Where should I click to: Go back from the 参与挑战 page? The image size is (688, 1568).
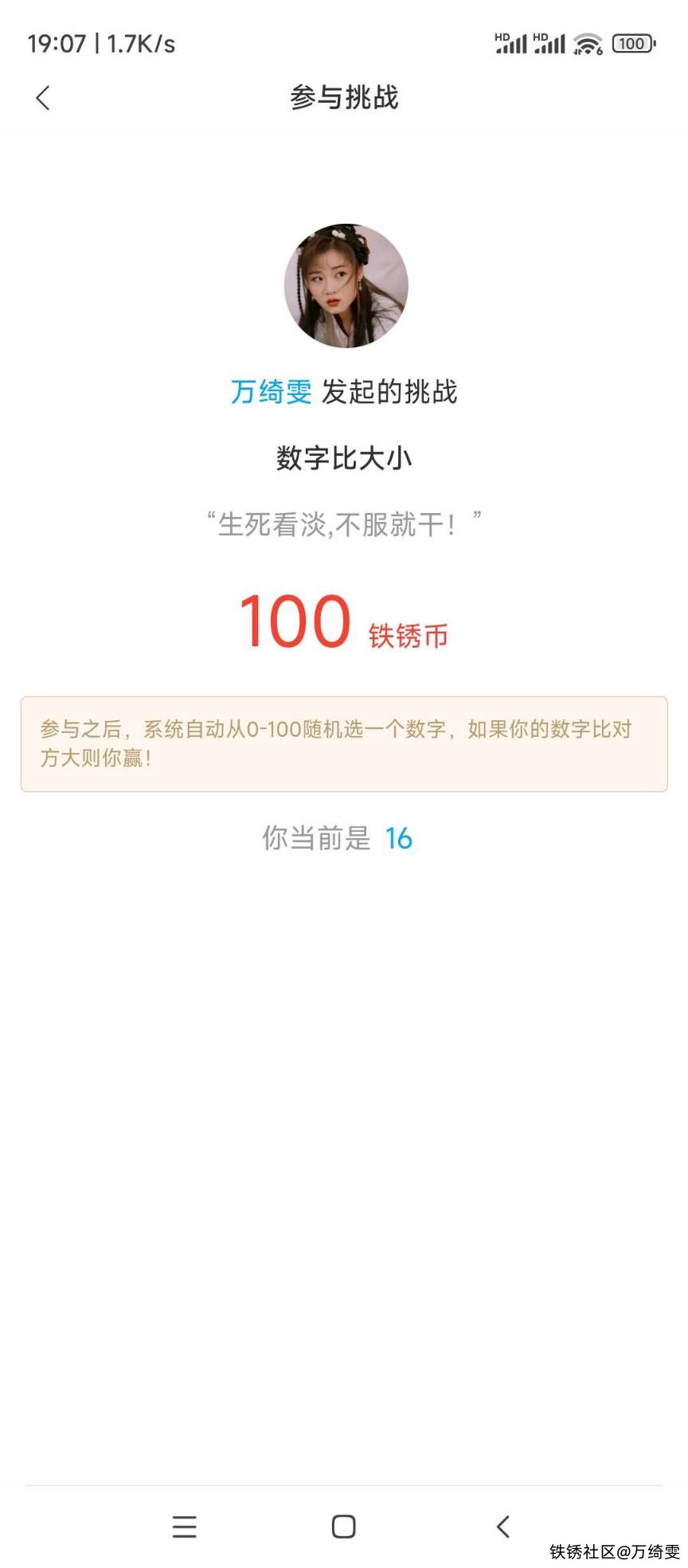coord(43,98)
